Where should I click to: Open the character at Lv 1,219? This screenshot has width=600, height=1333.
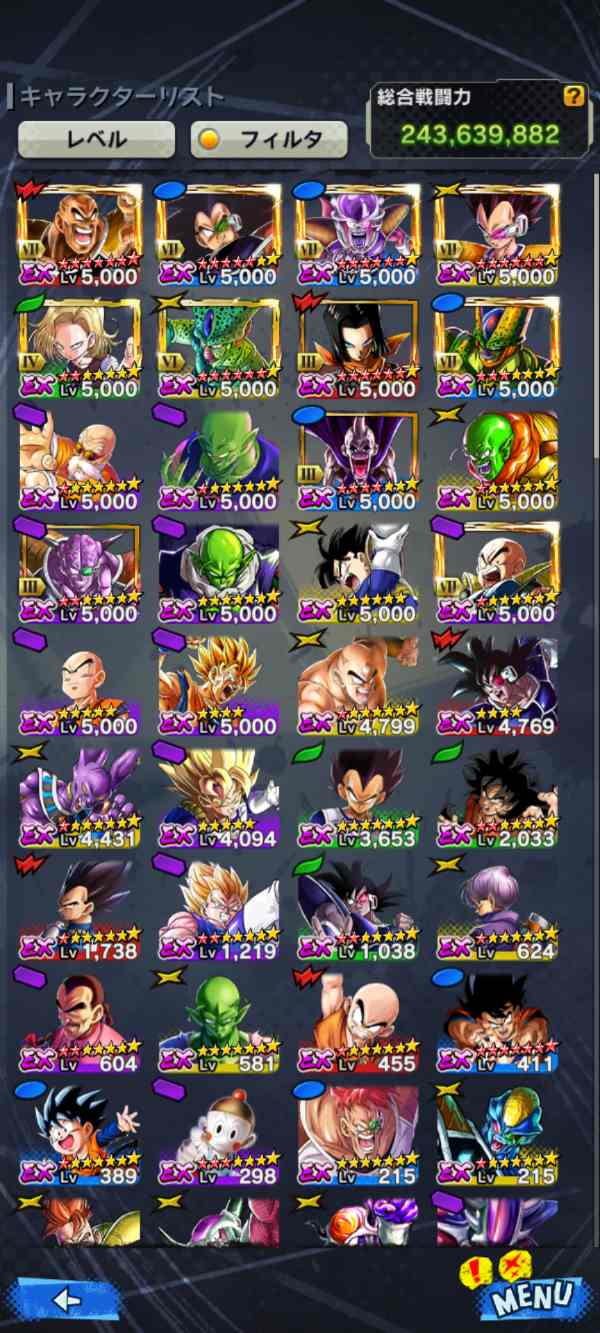tap(219, 908)
